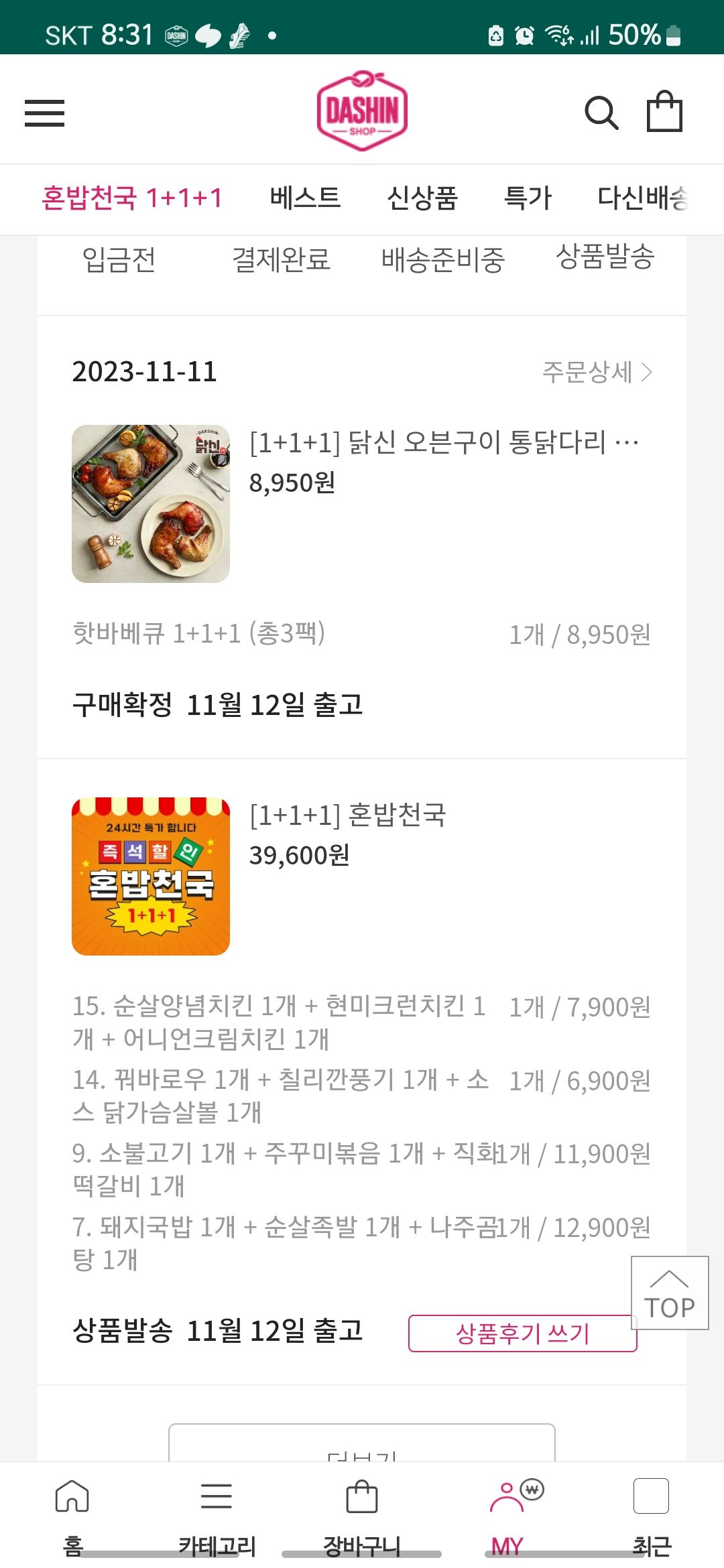Viewport: 724px width, 1568px height.
Task: Open the 신상품 tab
Action: click(422, 198)
